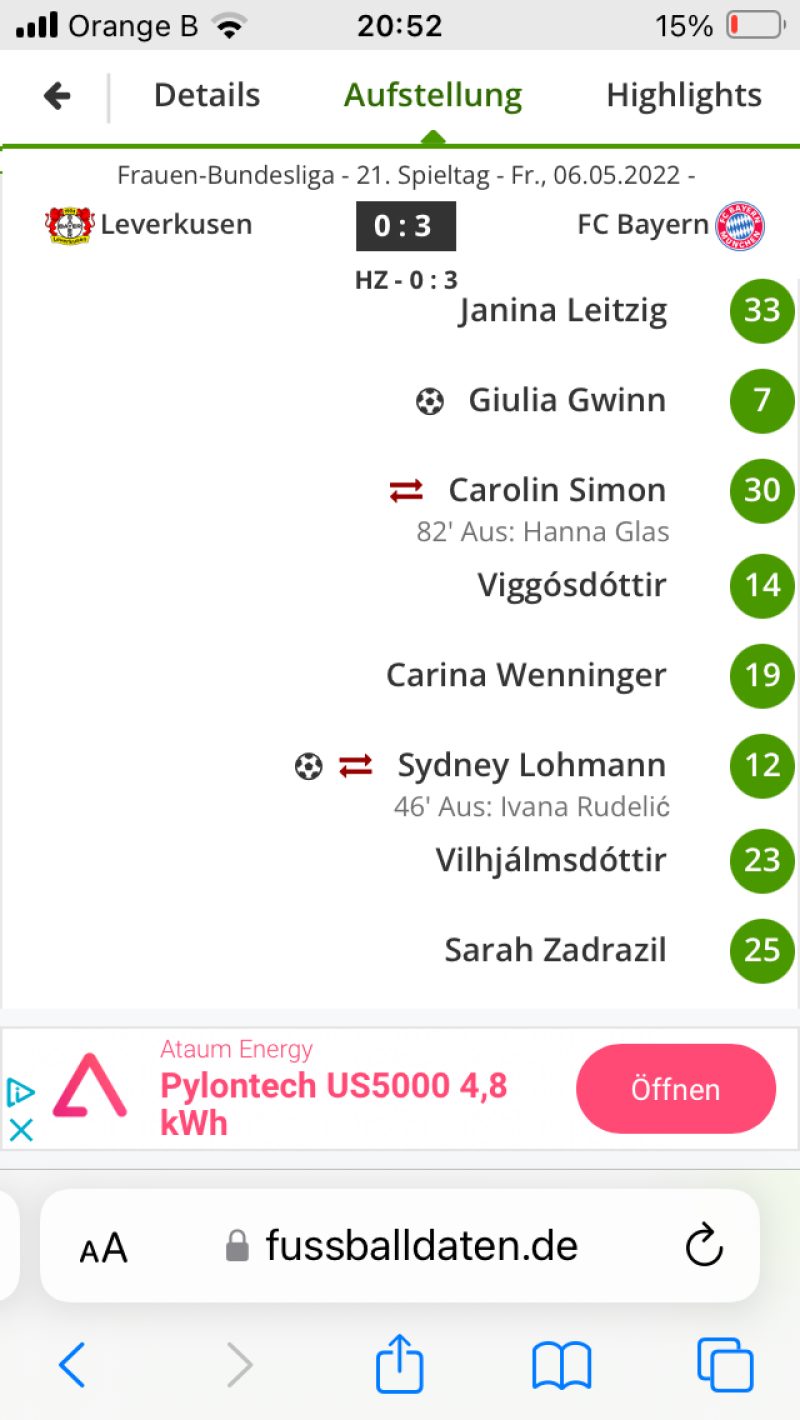Open the Highlights tab
Image resolution: width=800 pixels, height=1420 pixels.
[x=684, y=96]
